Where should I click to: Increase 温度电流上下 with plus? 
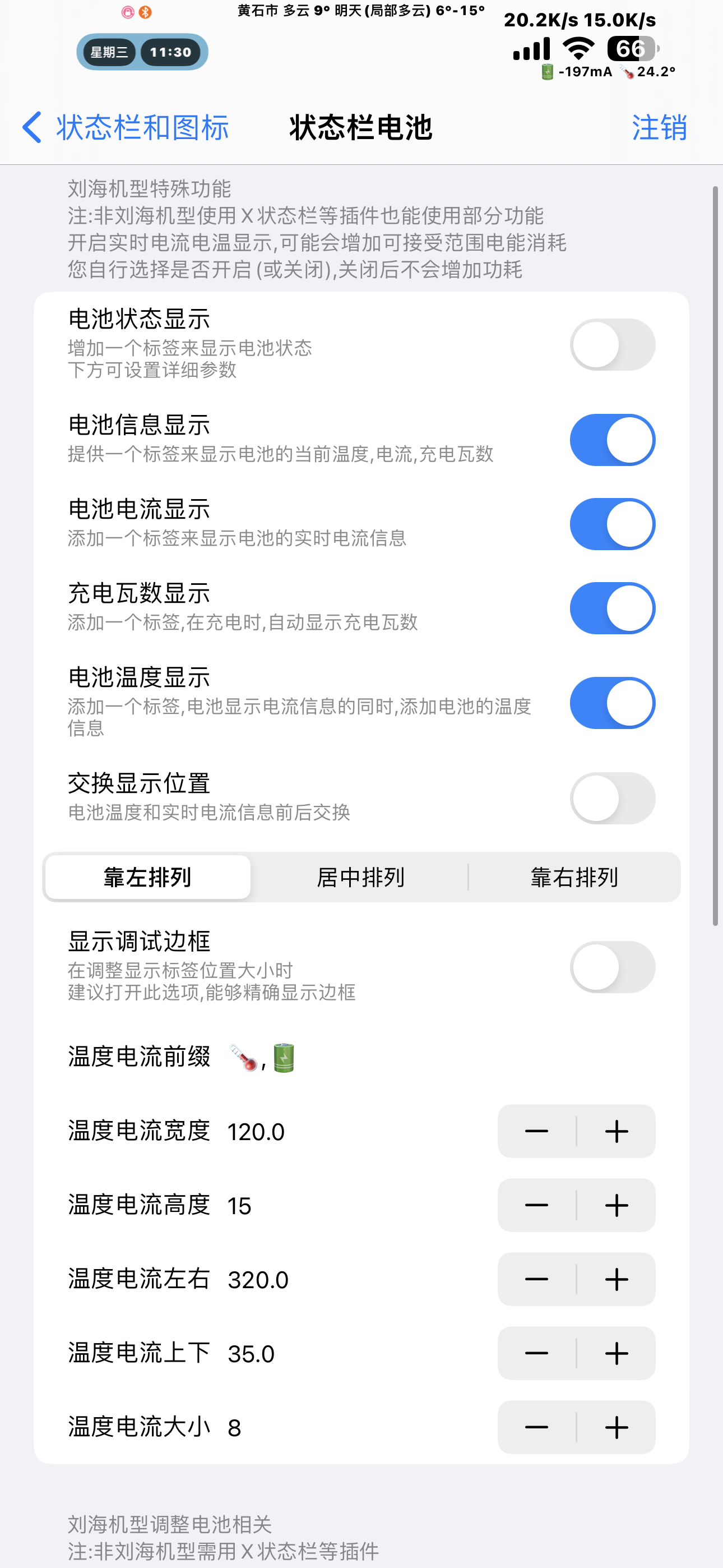point(617,1353)
